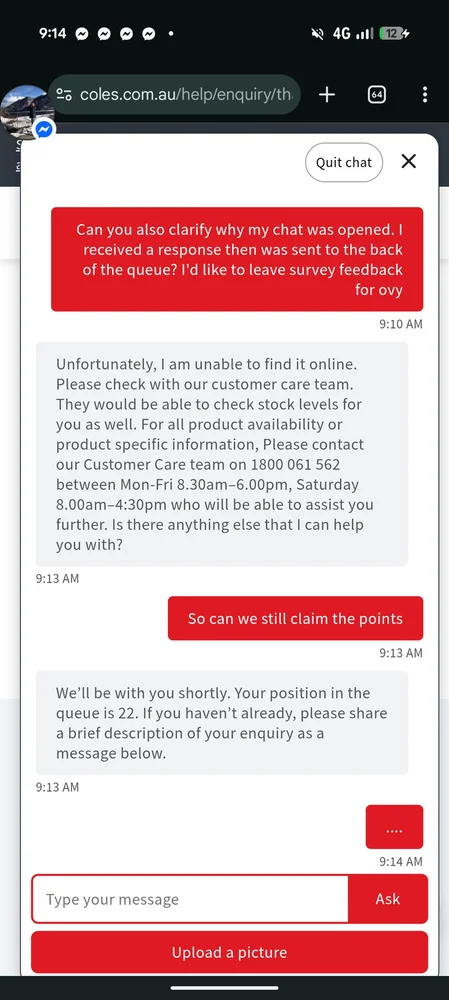449x1000 pixels.
Task: Open the tab switcher showing 64 tabs
Action: click(377, 95)
